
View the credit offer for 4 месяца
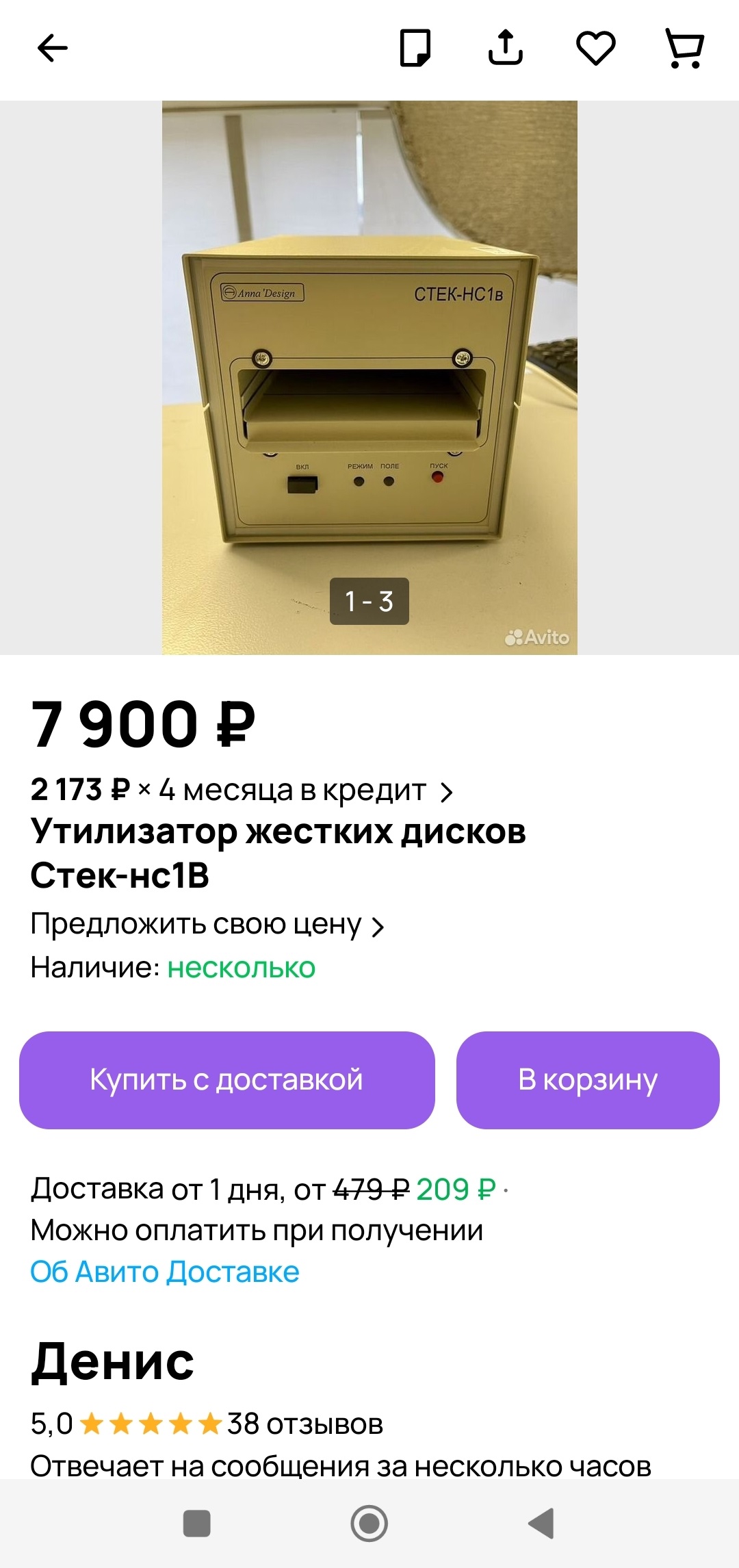click(x=241, y=791)
